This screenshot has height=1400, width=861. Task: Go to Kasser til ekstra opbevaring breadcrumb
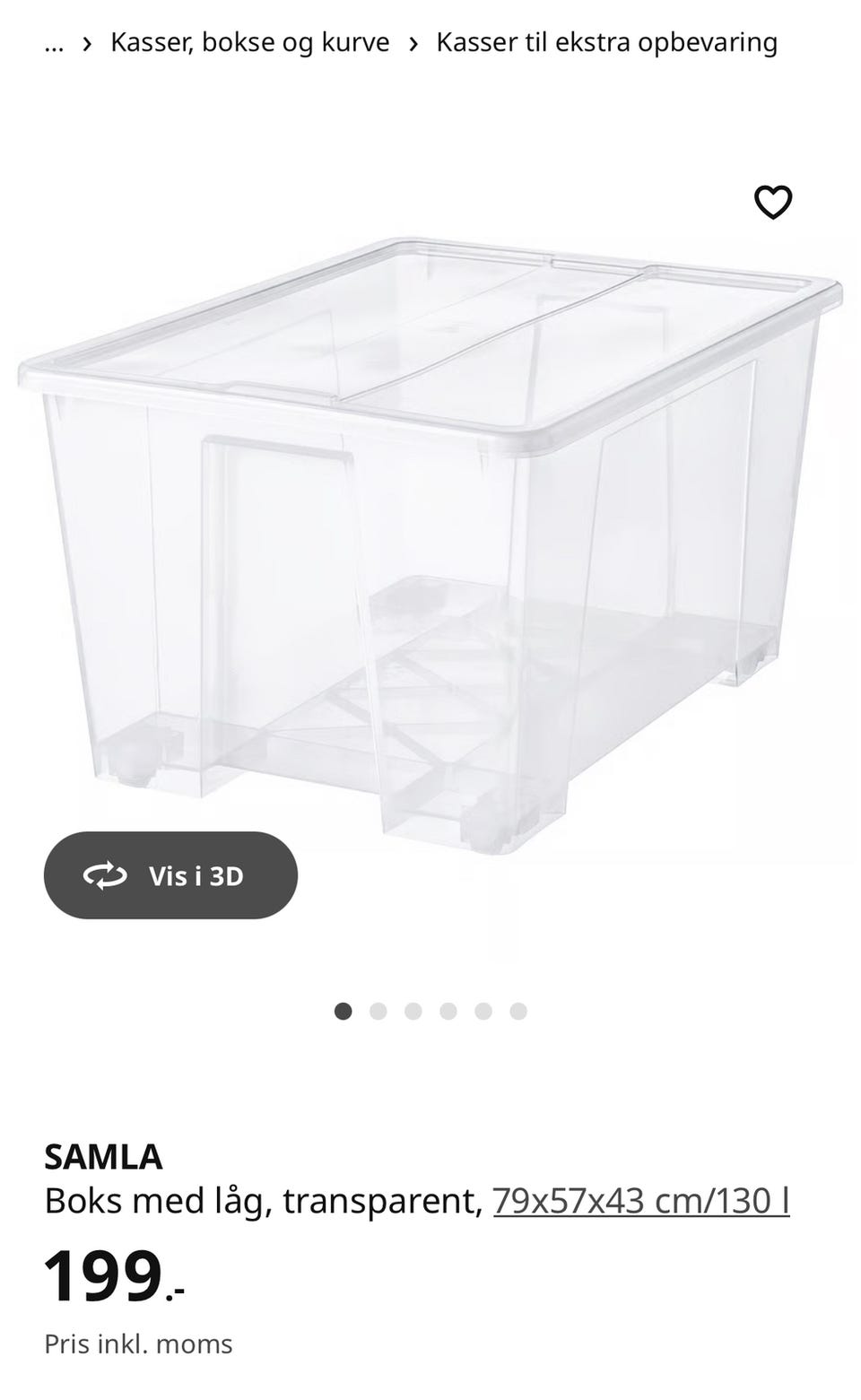click(x=606, y=42)
